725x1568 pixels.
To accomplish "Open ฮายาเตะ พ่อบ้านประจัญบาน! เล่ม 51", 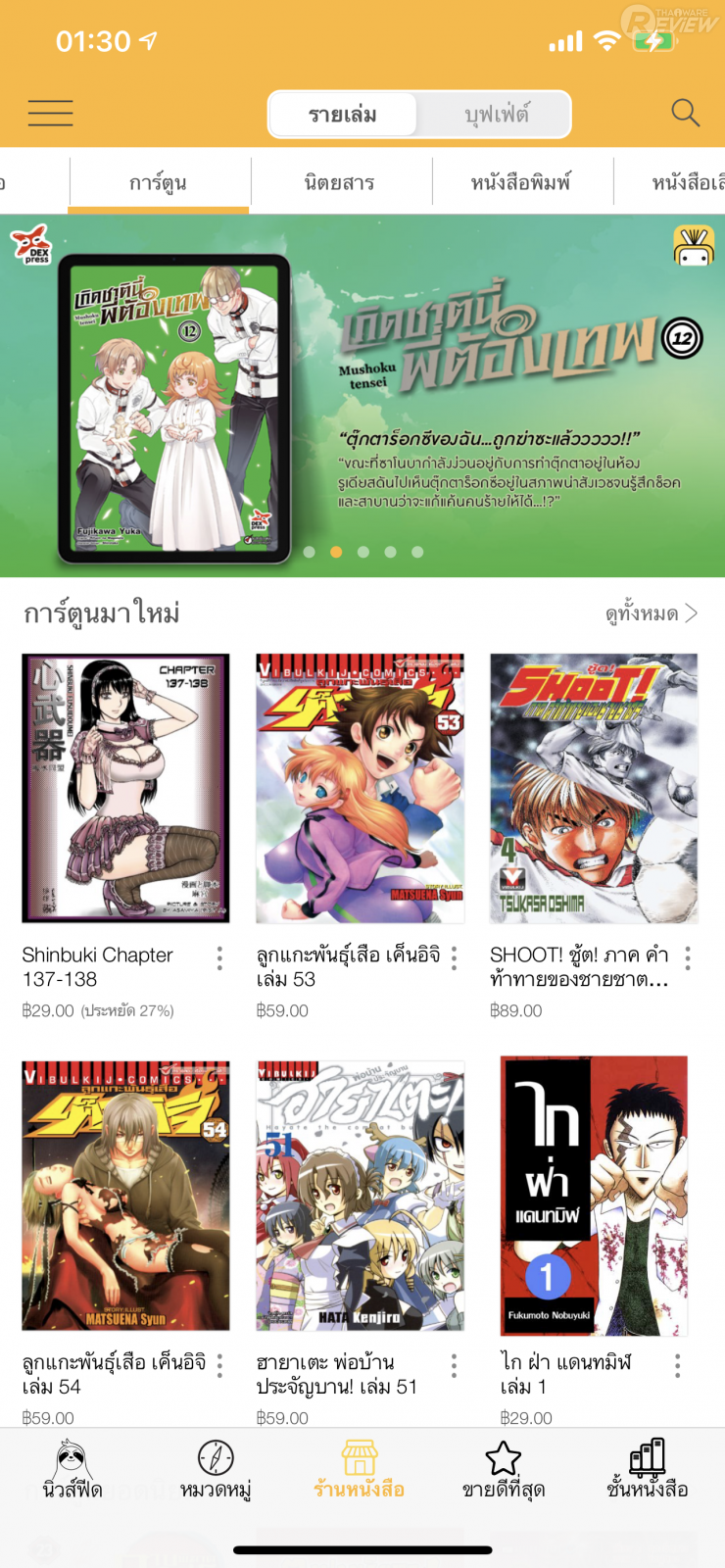I will pos(360,1195).
